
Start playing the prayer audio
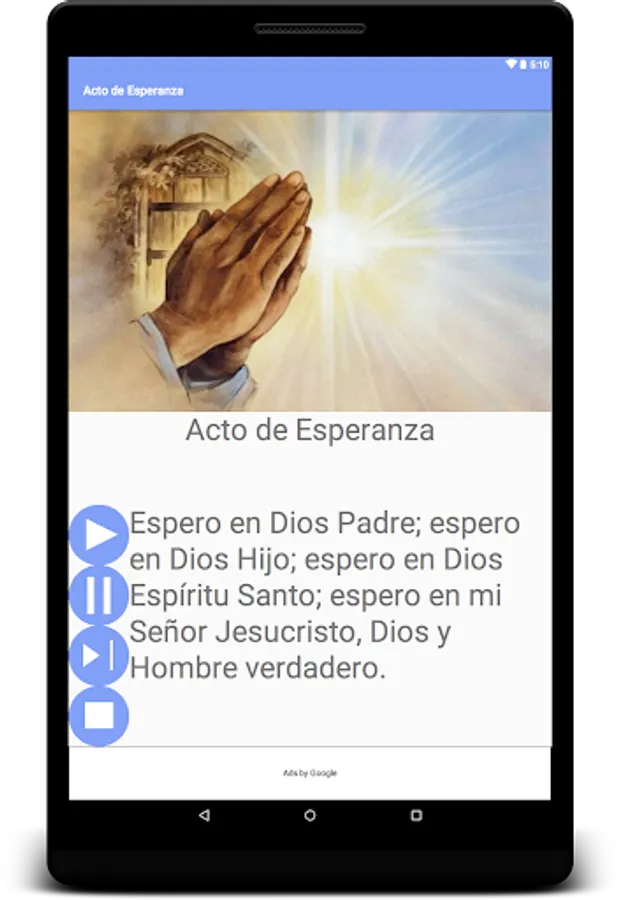pos(99,535)
